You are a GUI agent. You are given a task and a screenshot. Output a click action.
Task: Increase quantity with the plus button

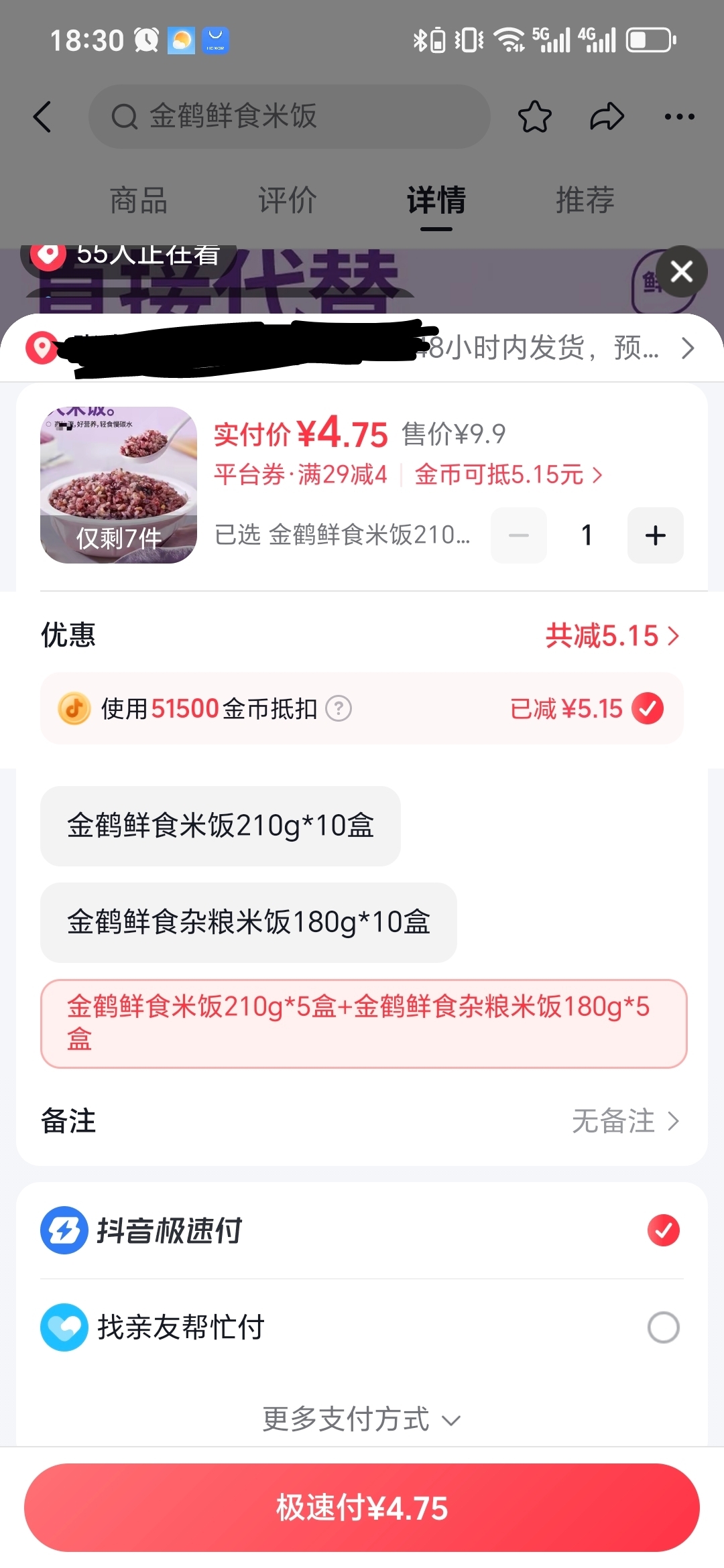pos(655,535)
